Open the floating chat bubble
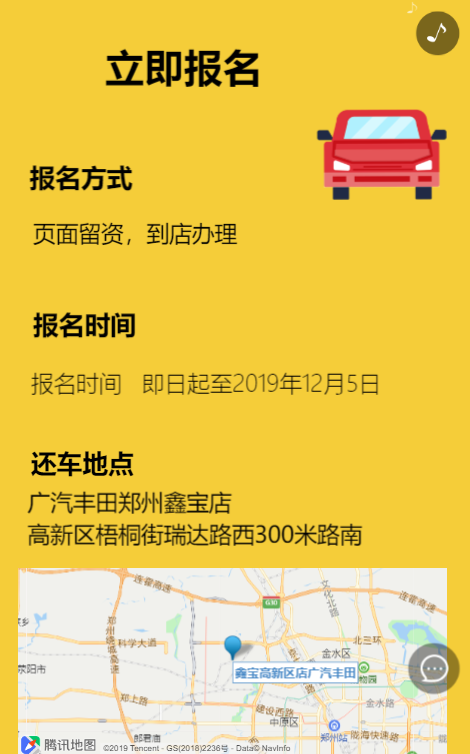 (x=434, y=668)
